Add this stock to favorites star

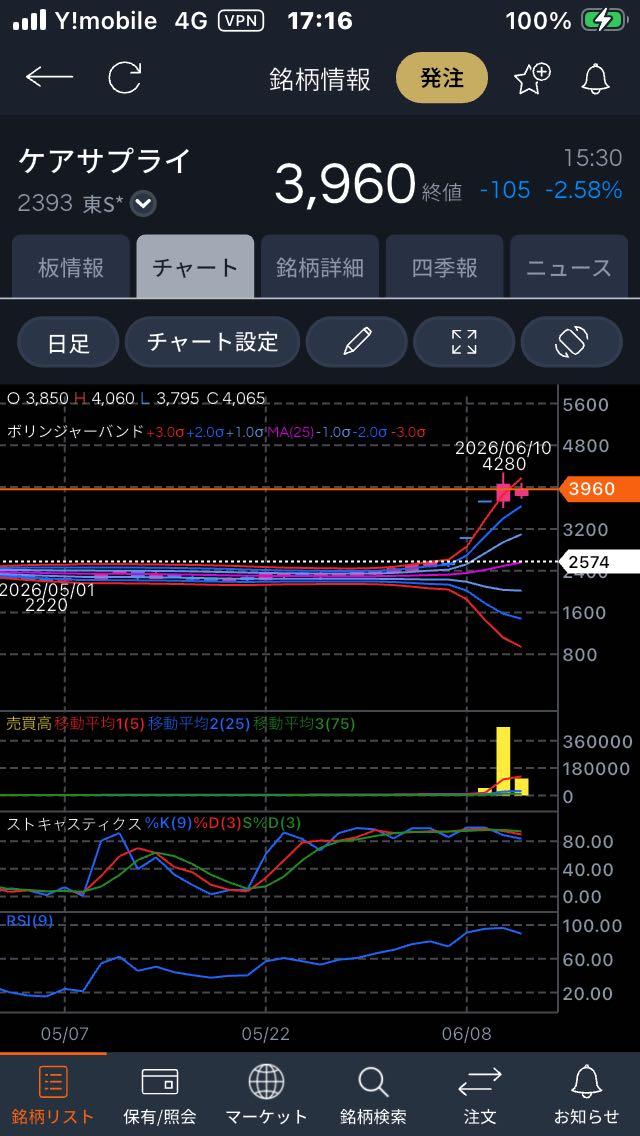[x=532, y=78]
